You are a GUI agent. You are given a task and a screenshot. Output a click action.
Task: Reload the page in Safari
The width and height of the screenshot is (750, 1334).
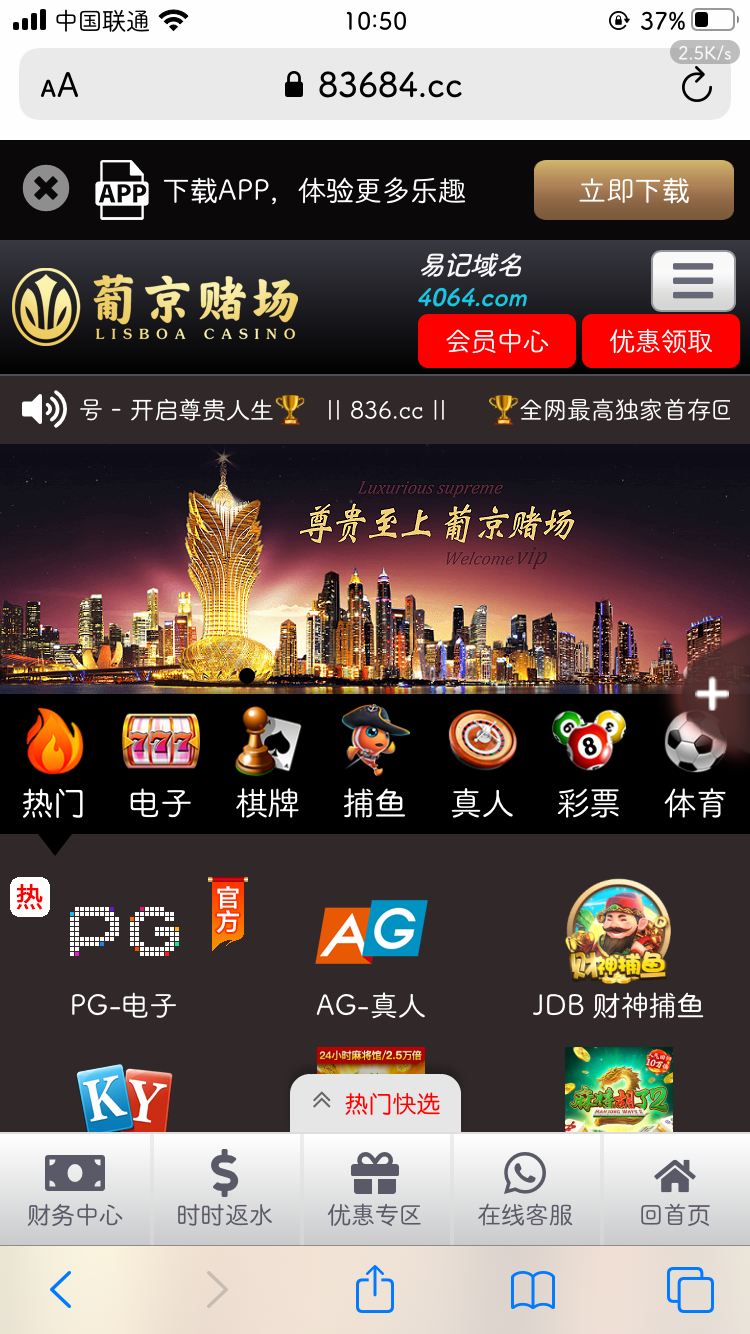click(x=696, y=86)
